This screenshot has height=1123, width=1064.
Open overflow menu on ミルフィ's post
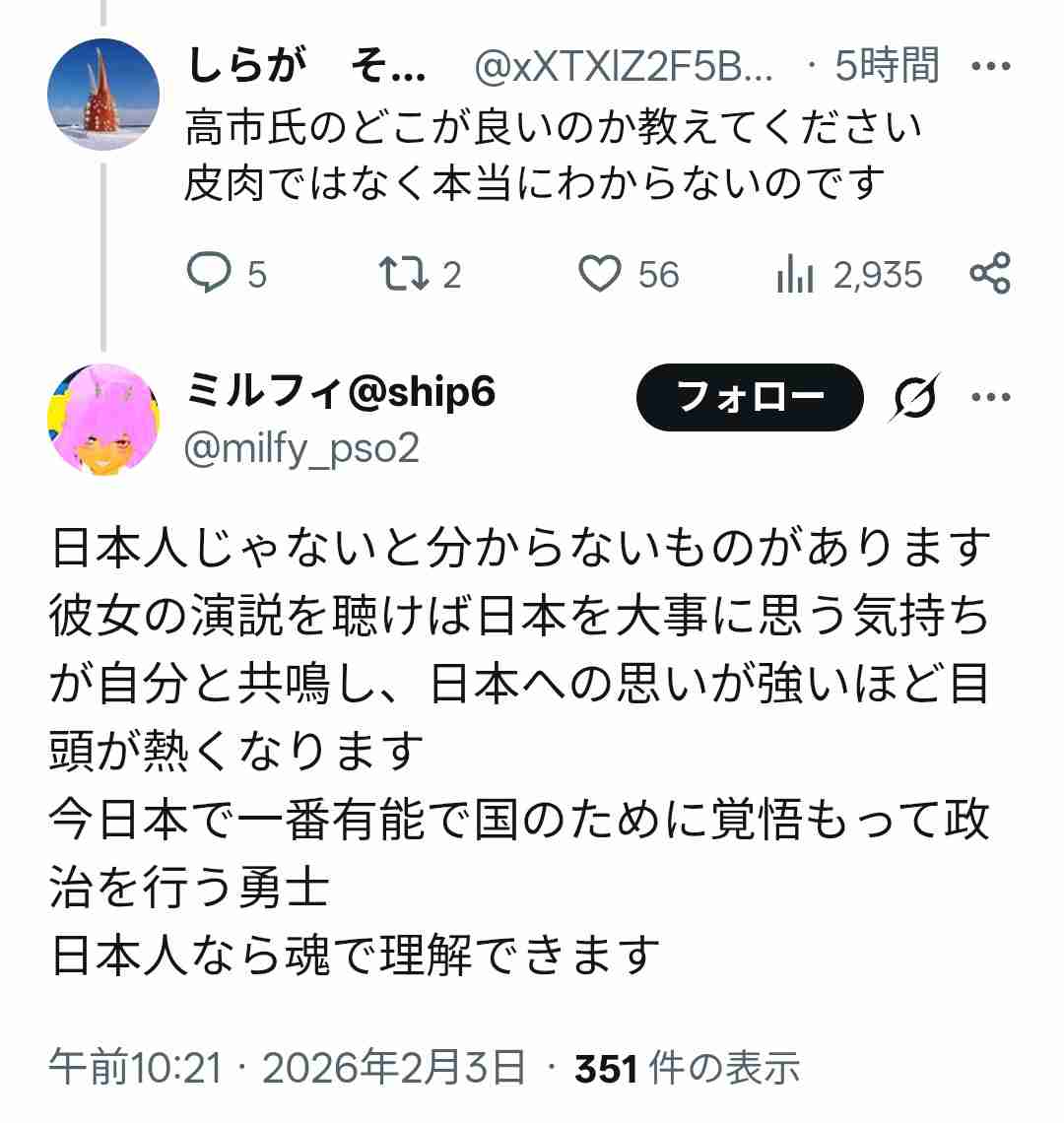click(990, 397)
